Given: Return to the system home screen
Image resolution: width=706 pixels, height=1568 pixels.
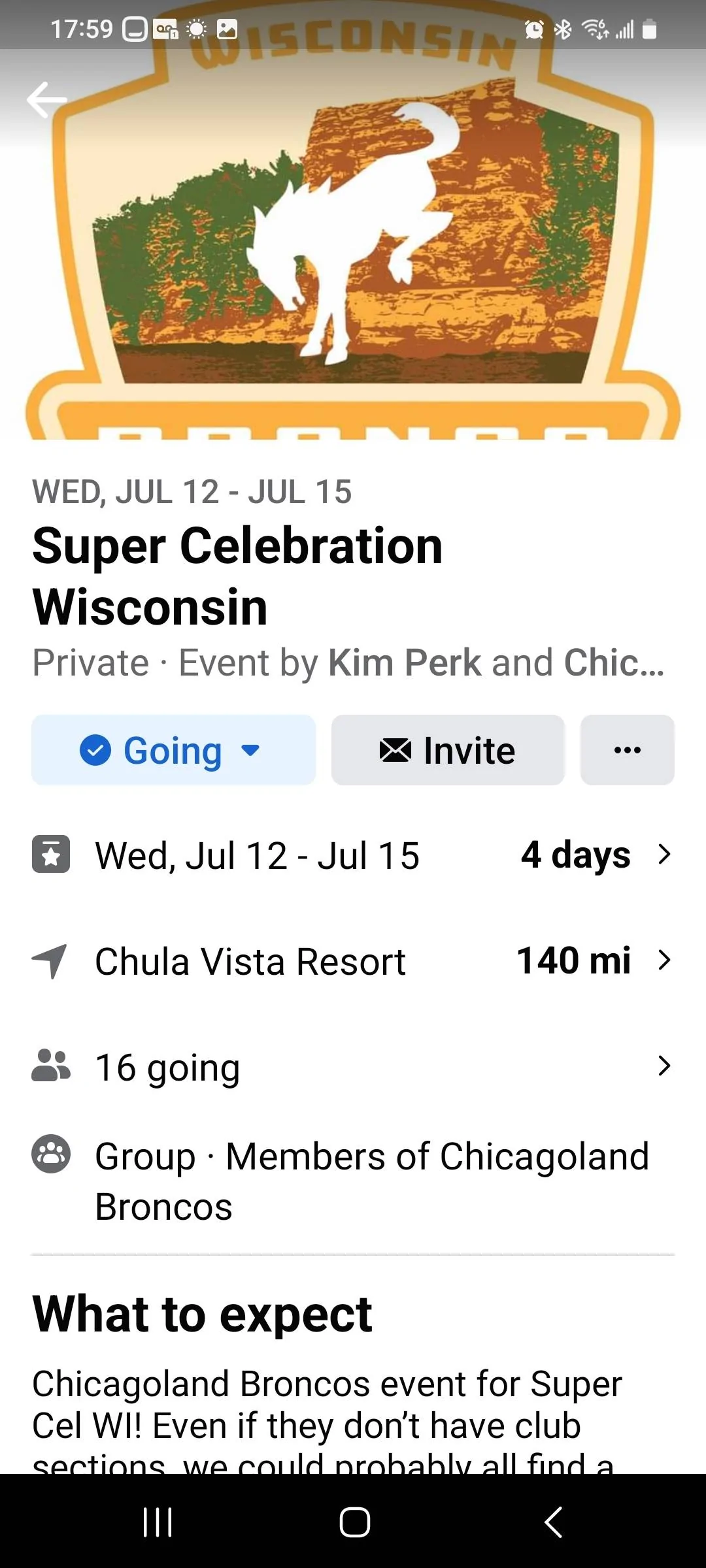Looking at the screenshot, I should click(354, 1522).
